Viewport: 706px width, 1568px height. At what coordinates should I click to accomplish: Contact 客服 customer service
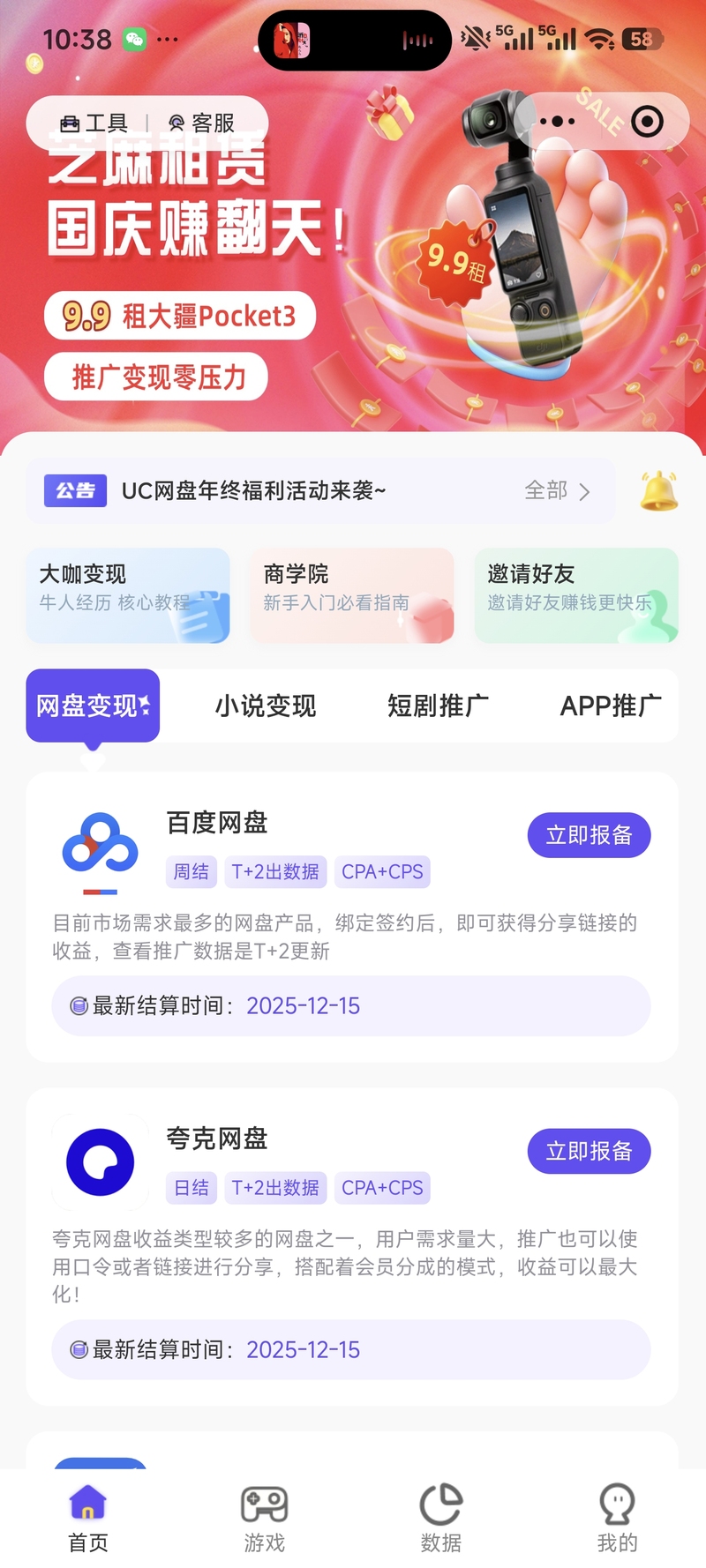coord(202,123)
